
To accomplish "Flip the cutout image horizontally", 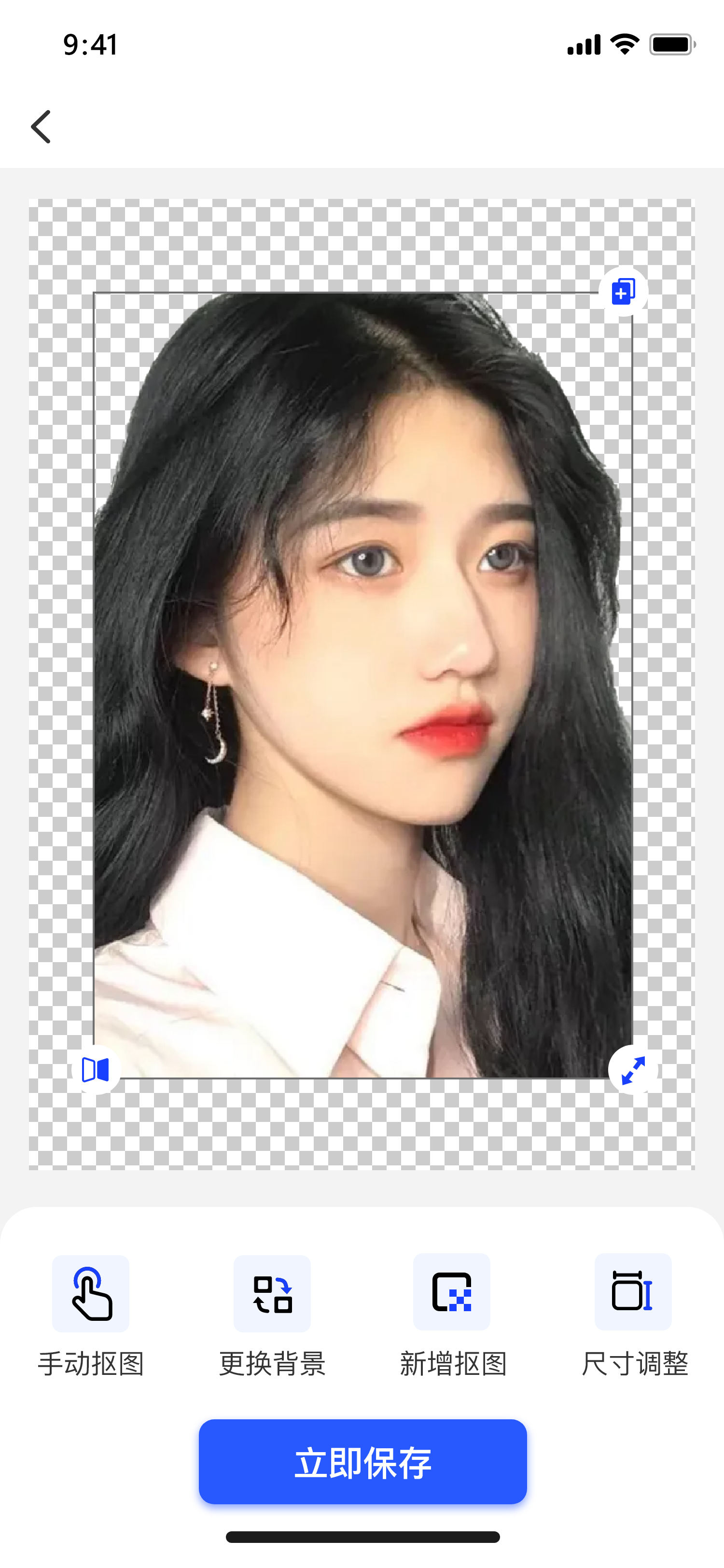I will click(x=96, y=1069).
